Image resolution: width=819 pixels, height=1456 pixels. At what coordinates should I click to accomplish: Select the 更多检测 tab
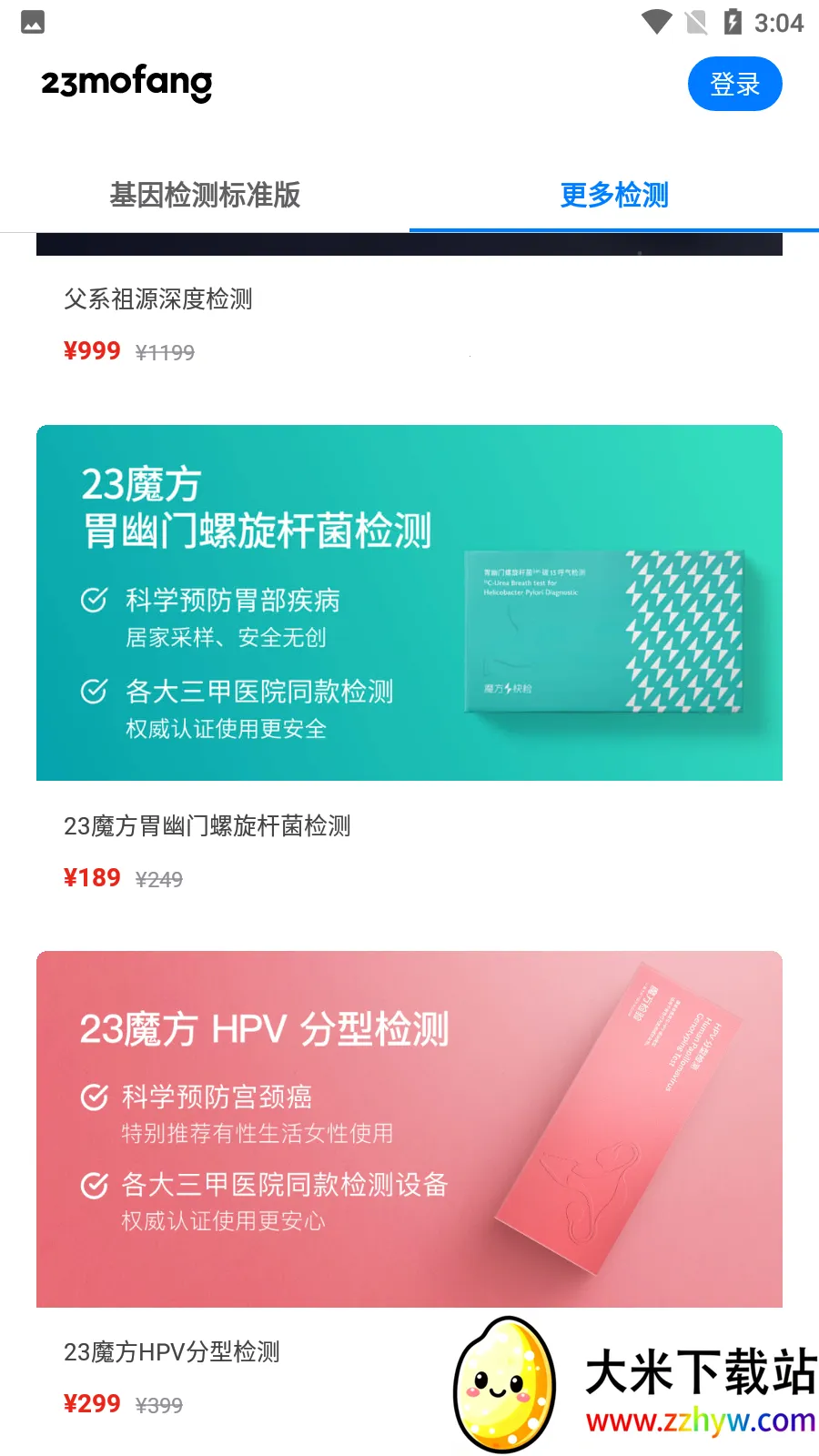pos(614,195)
